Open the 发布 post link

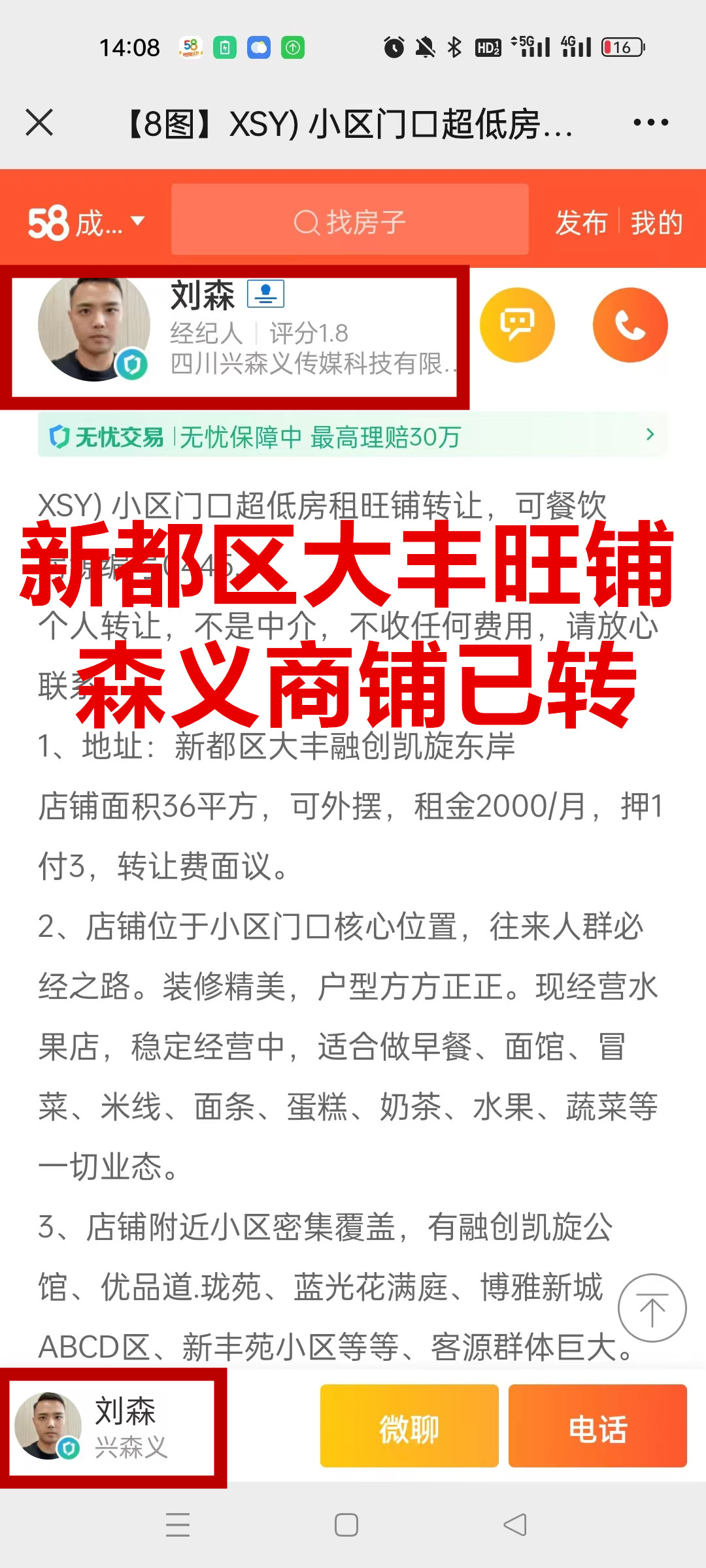click(x=581, y=223)
